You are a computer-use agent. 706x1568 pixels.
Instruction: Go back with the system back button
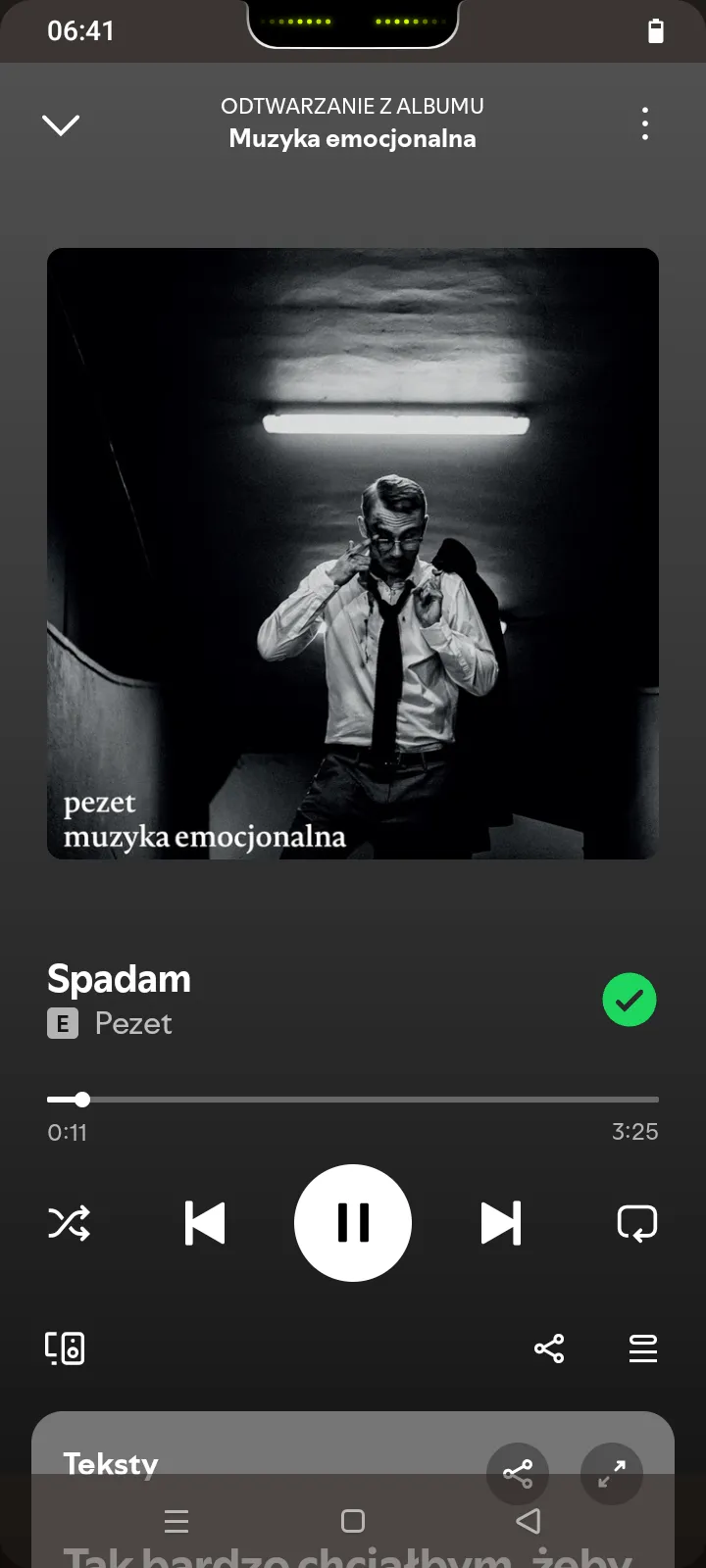[x=529, y=1521]
